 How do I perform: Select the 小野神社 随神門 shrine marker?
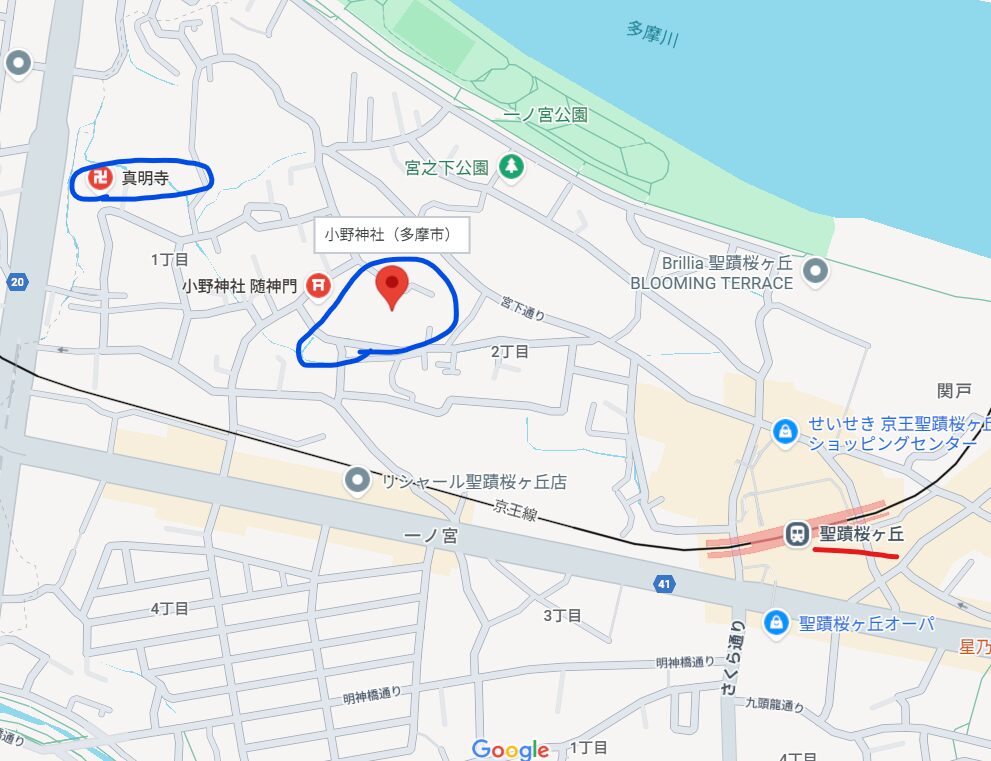click(x=319, y=286)
